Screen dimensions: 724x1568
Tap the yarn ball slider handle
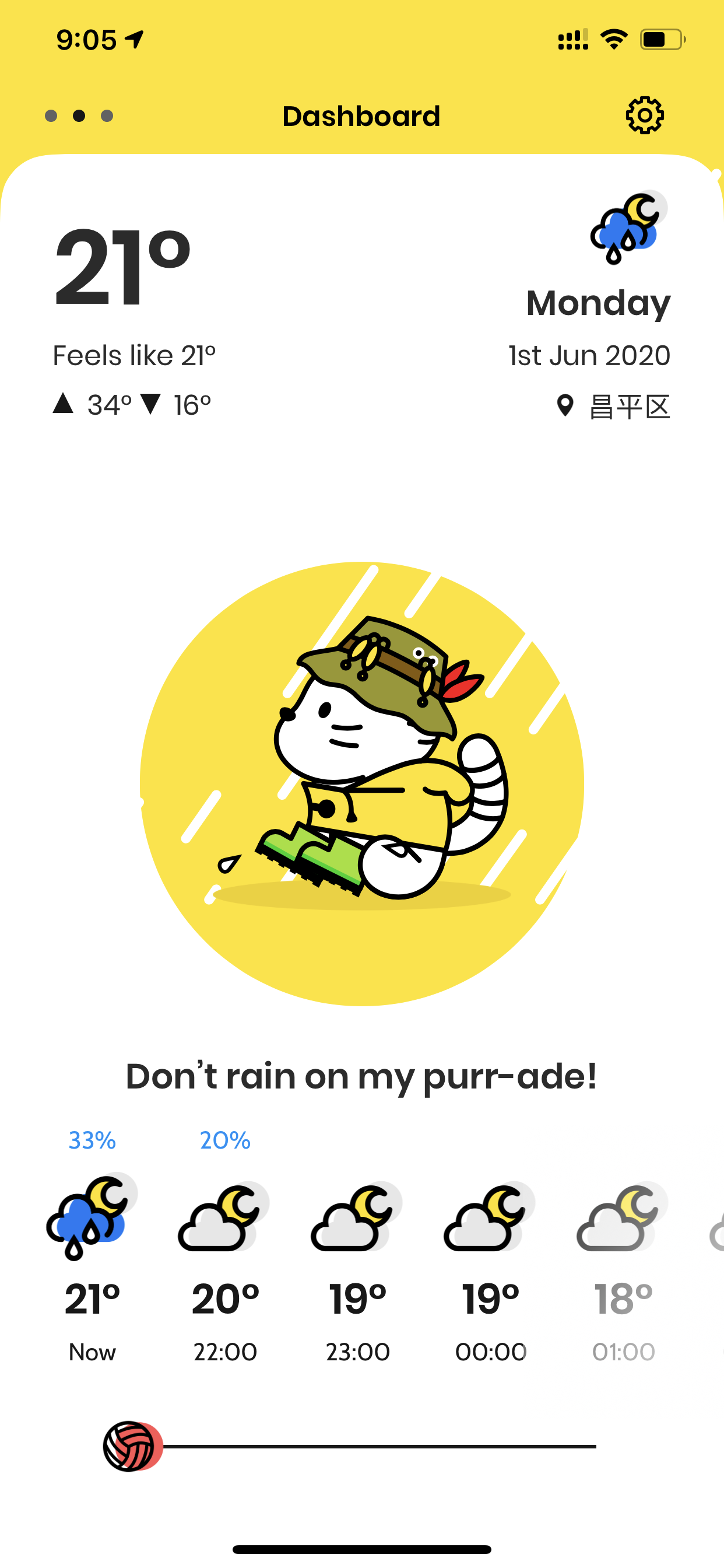[x=132, y=1446]
